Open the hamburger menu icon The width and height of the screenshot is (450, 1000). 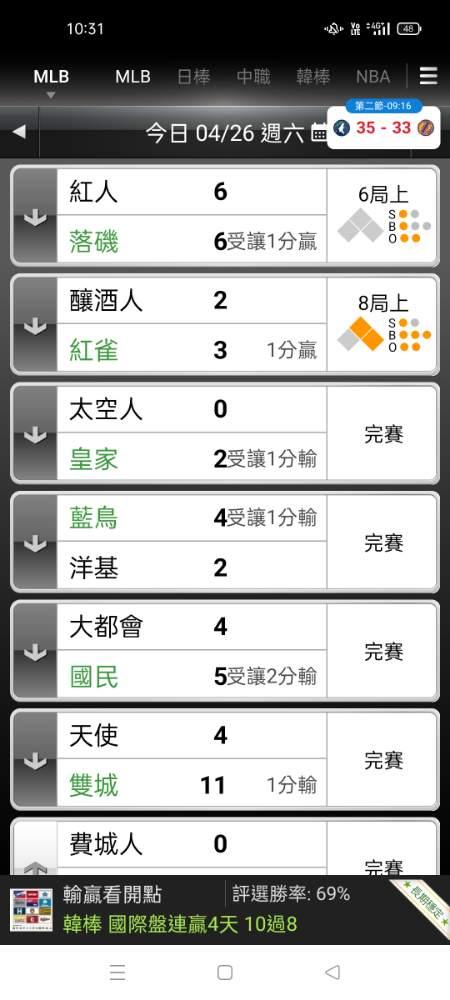click(x=428, y=77)
